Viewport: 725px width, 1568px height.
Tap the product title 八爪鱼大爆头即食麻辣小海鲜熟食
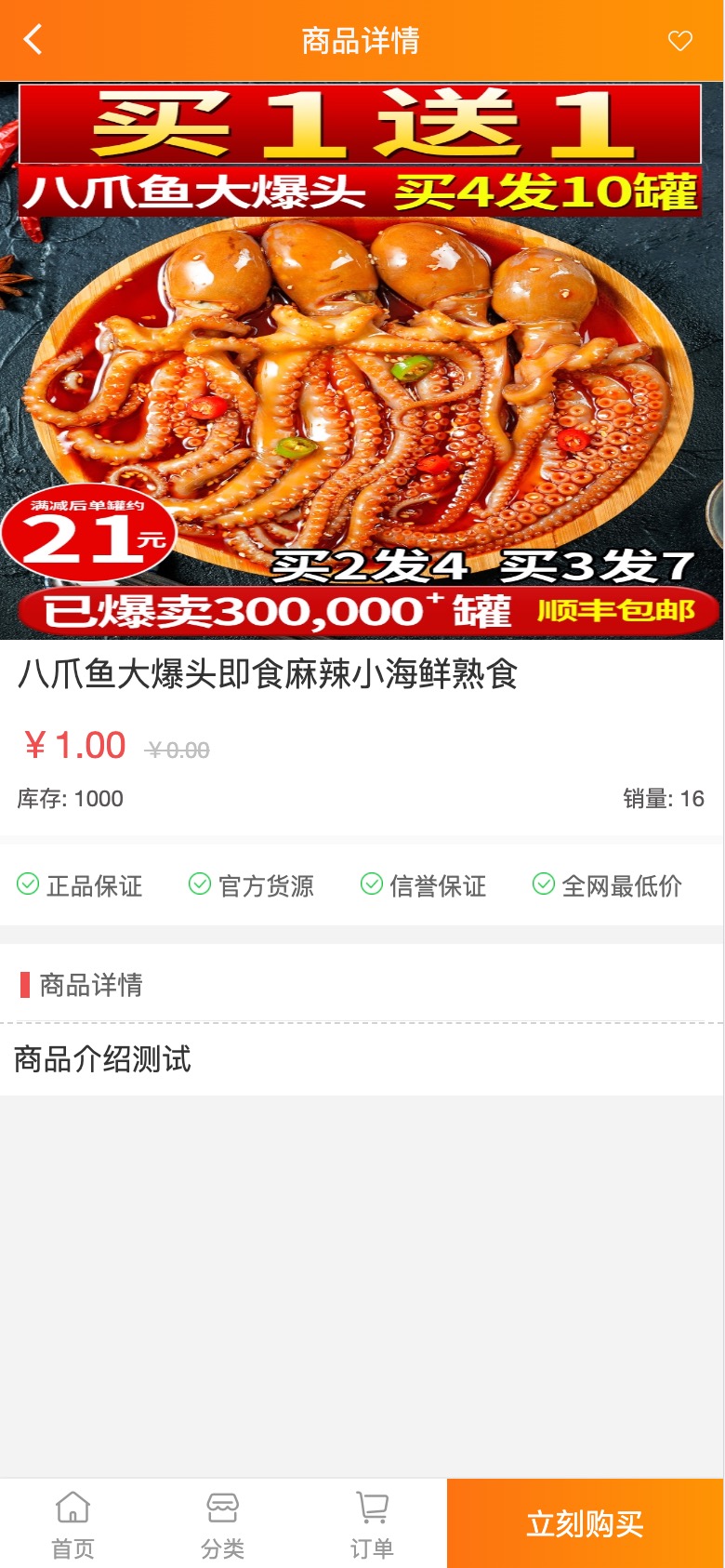(x=267, y=675)
